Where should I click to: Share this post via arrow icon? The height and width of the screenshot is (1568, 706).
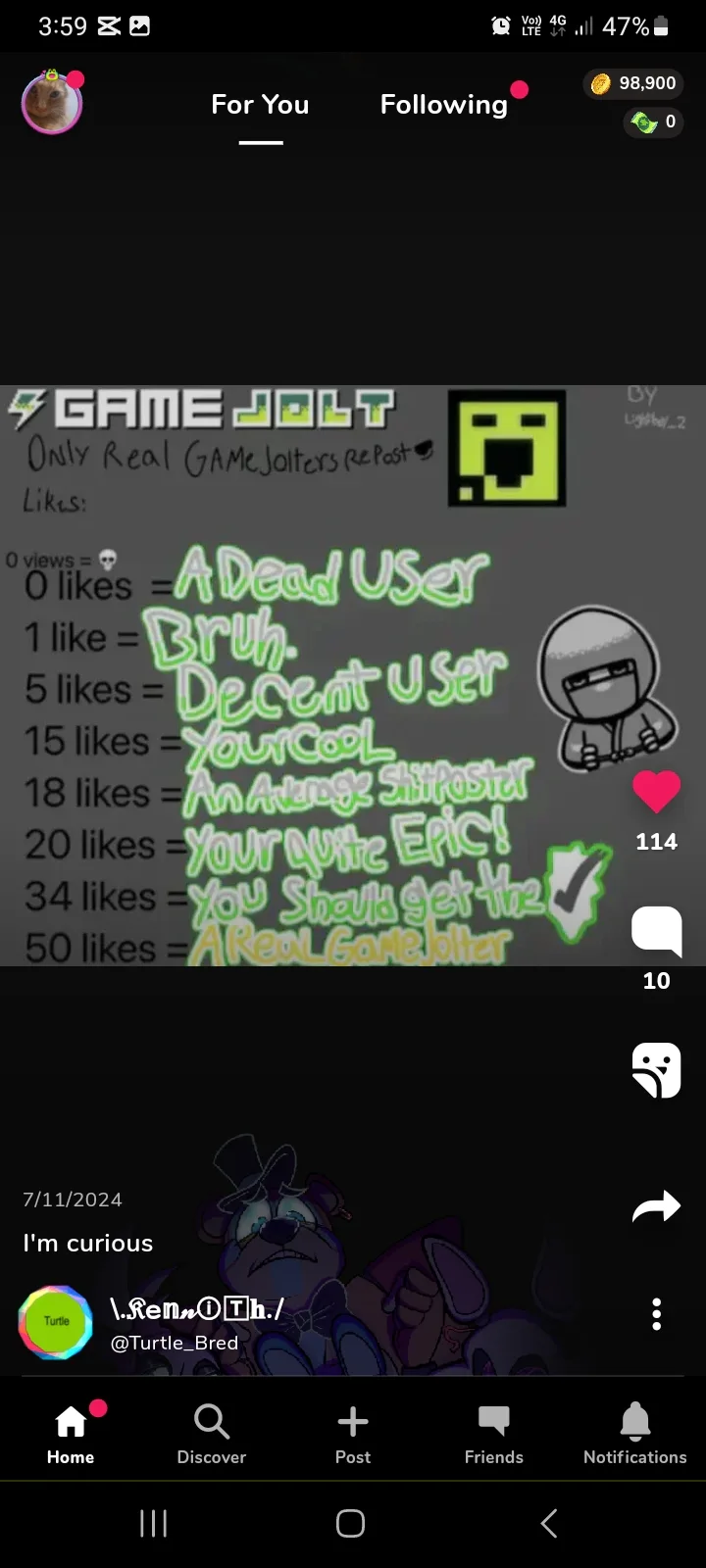point(656,1207)
